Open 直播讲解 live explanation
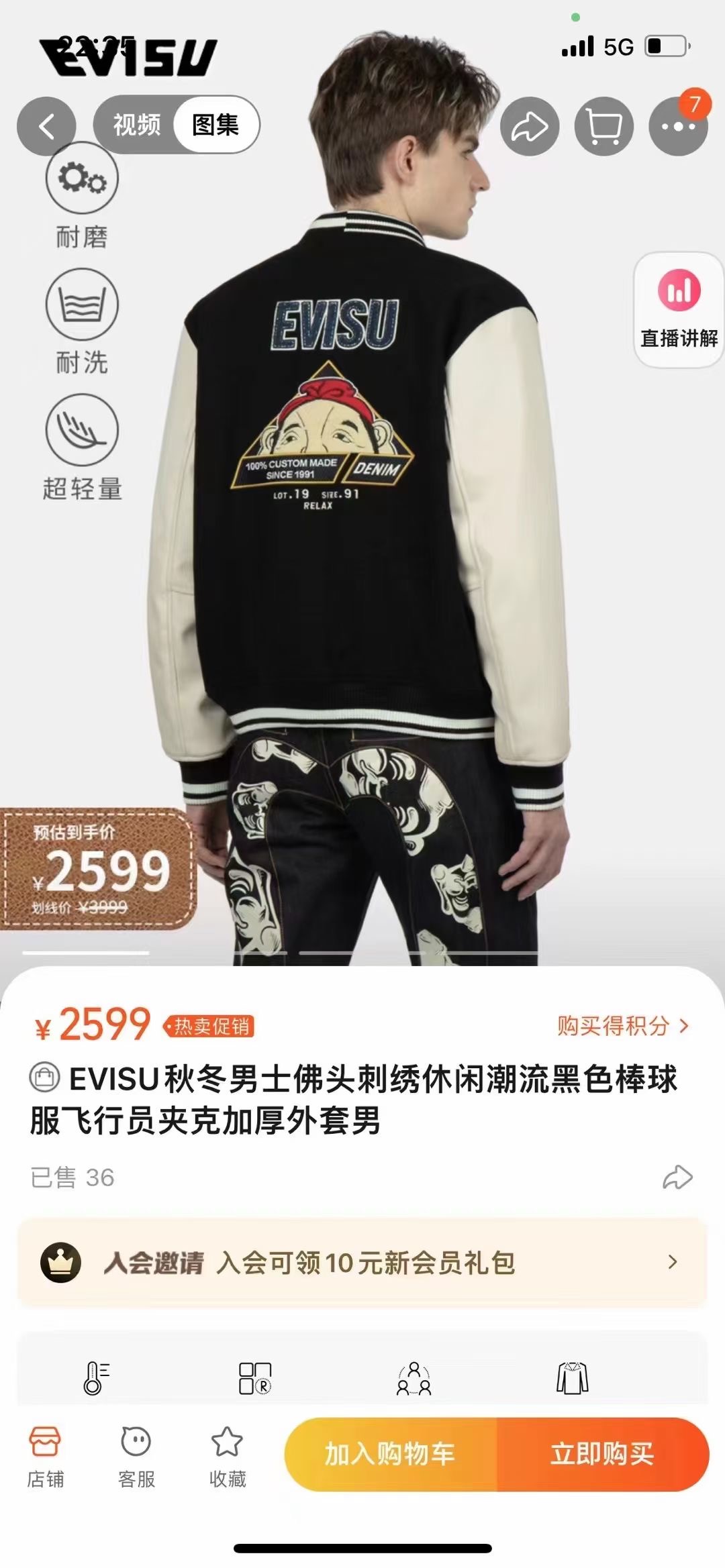 click(x=679, y=310)
